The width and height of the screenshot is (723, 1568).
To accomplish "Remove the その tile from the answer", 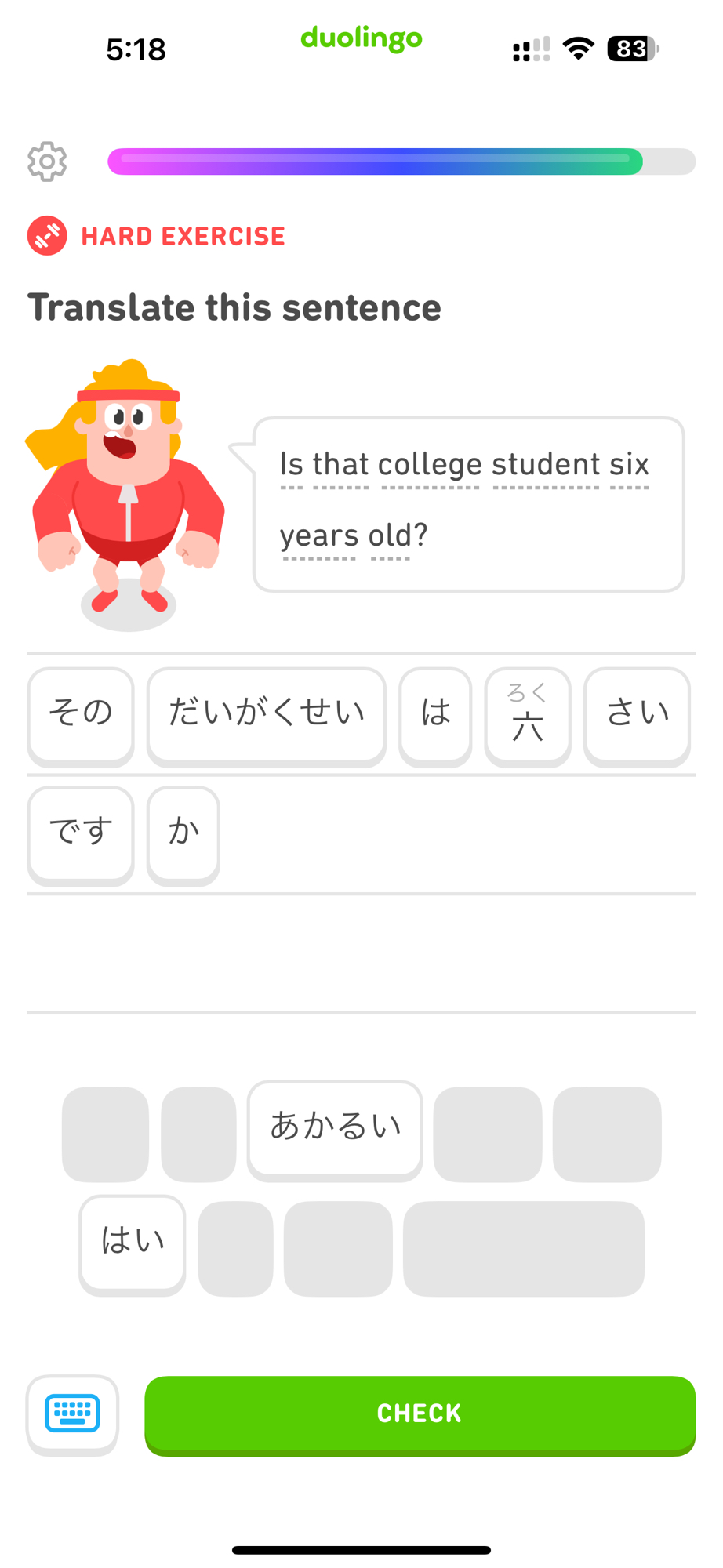I will click(x=81, y=713).
